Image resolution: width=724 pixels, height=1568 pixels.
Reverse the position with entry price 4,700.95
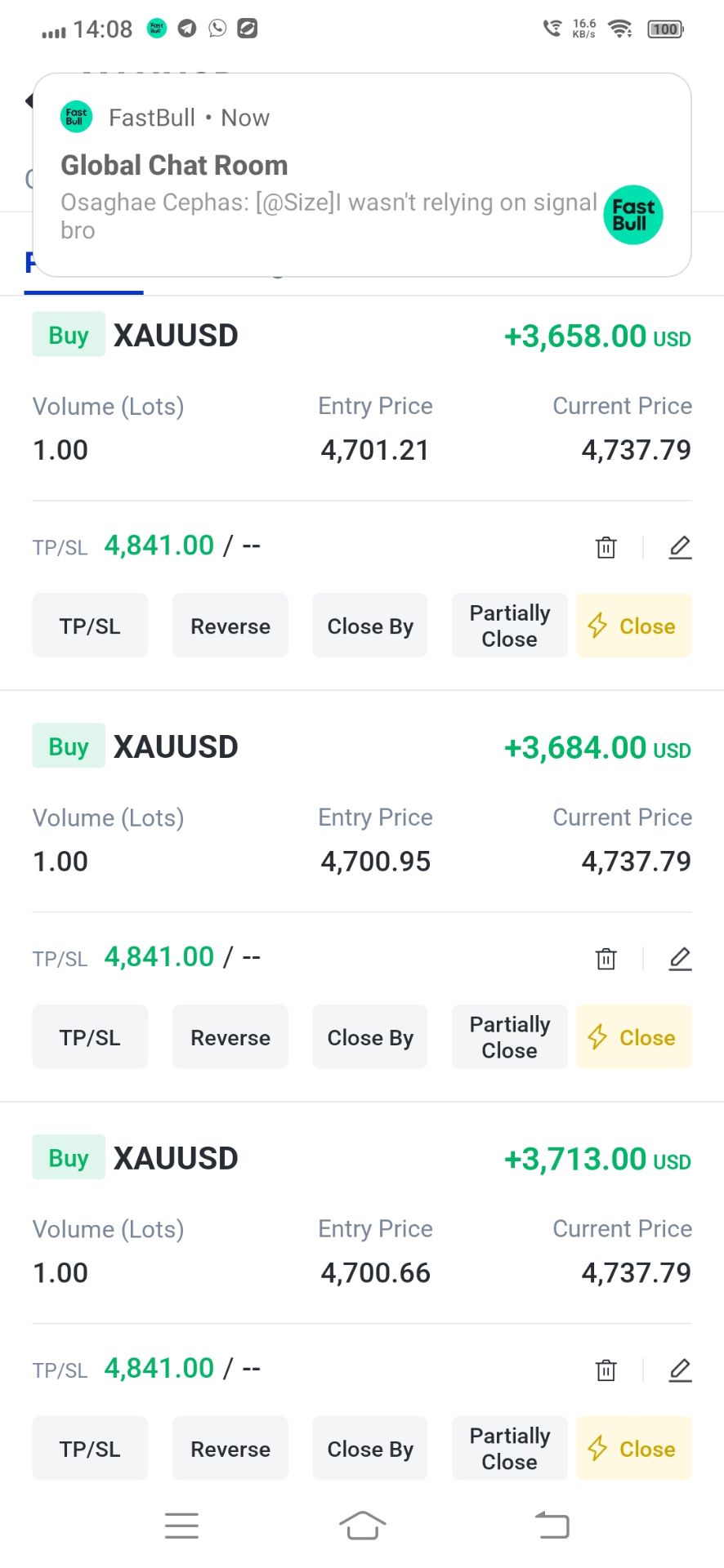(x=230, y=1037)
